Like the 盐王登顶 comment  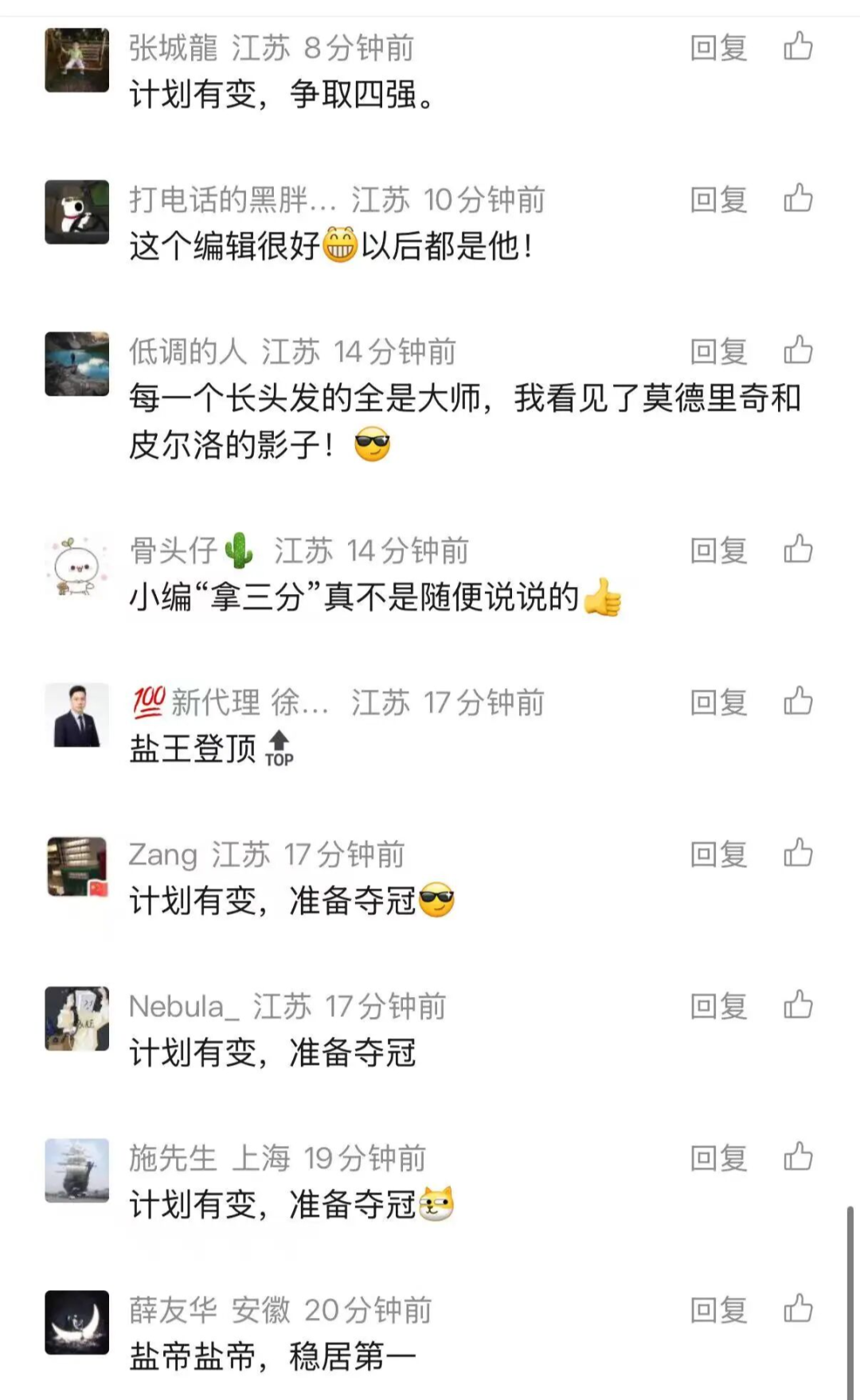point(798,702)
